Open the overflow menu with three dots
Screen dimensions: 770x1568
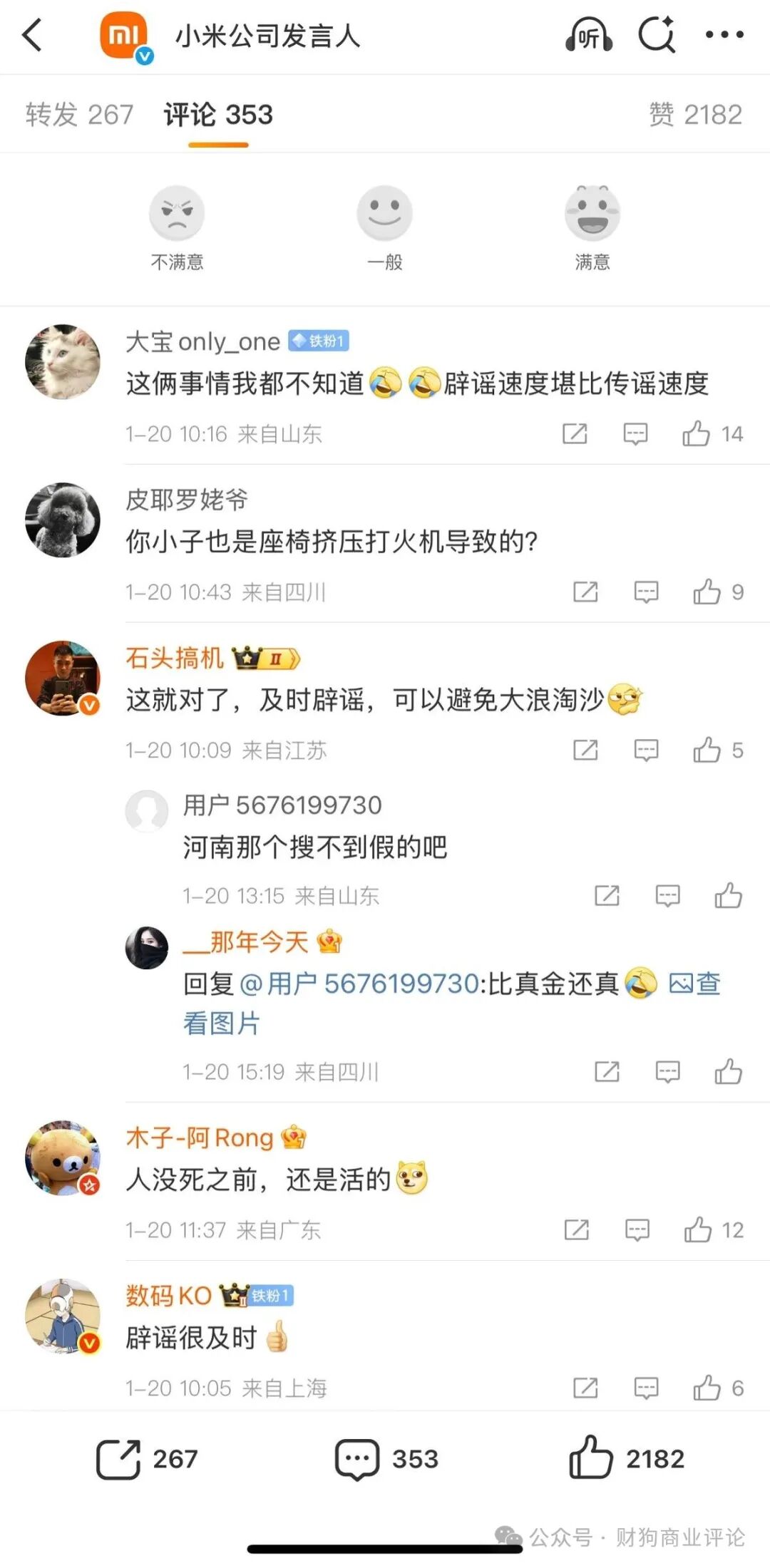point(724,34)
